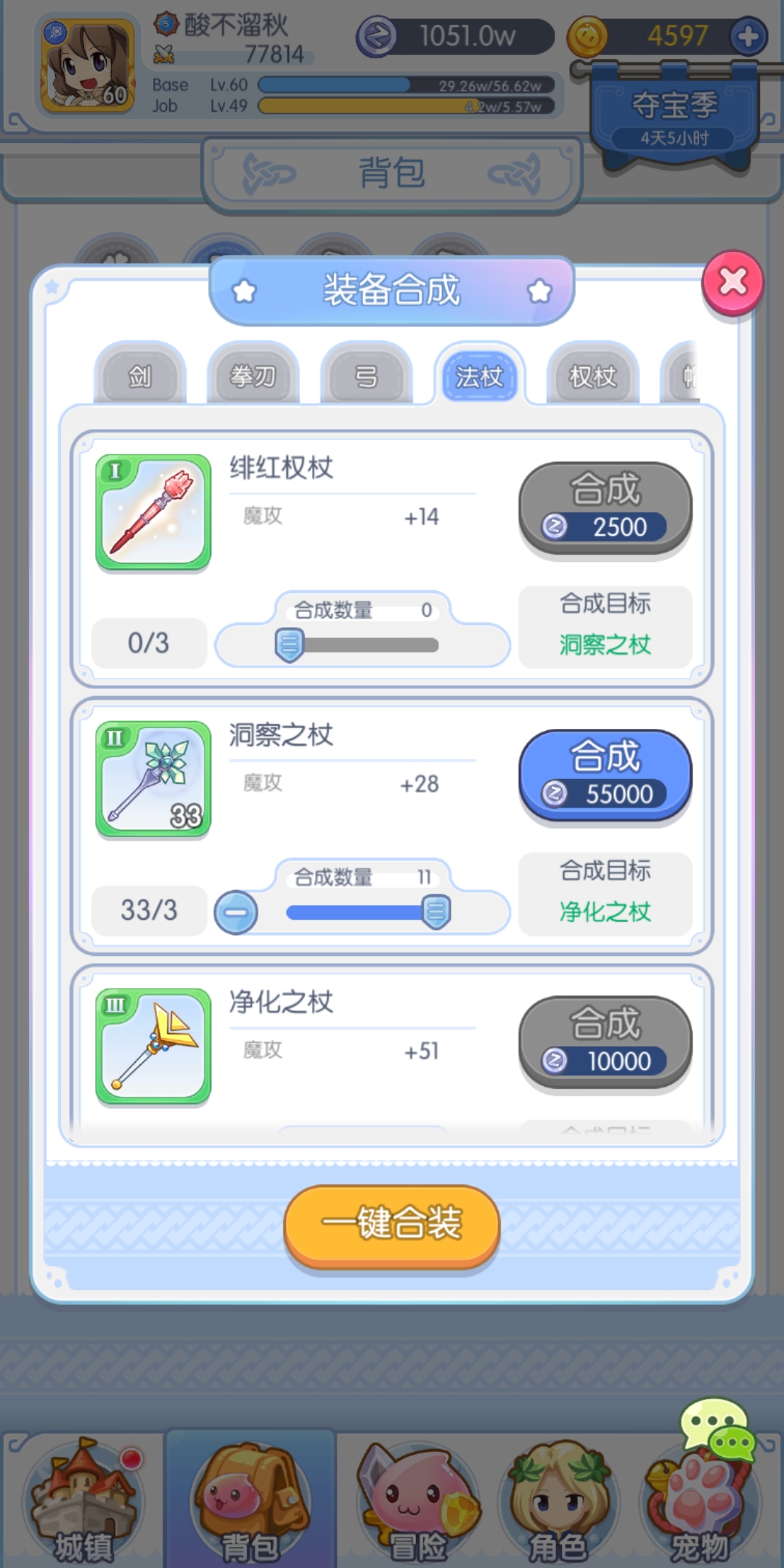The width and height of the screenshot is (784, 1568).
Task: Tap 合成 for 净化之杖 costing 10000
Action: [605, 1042]
